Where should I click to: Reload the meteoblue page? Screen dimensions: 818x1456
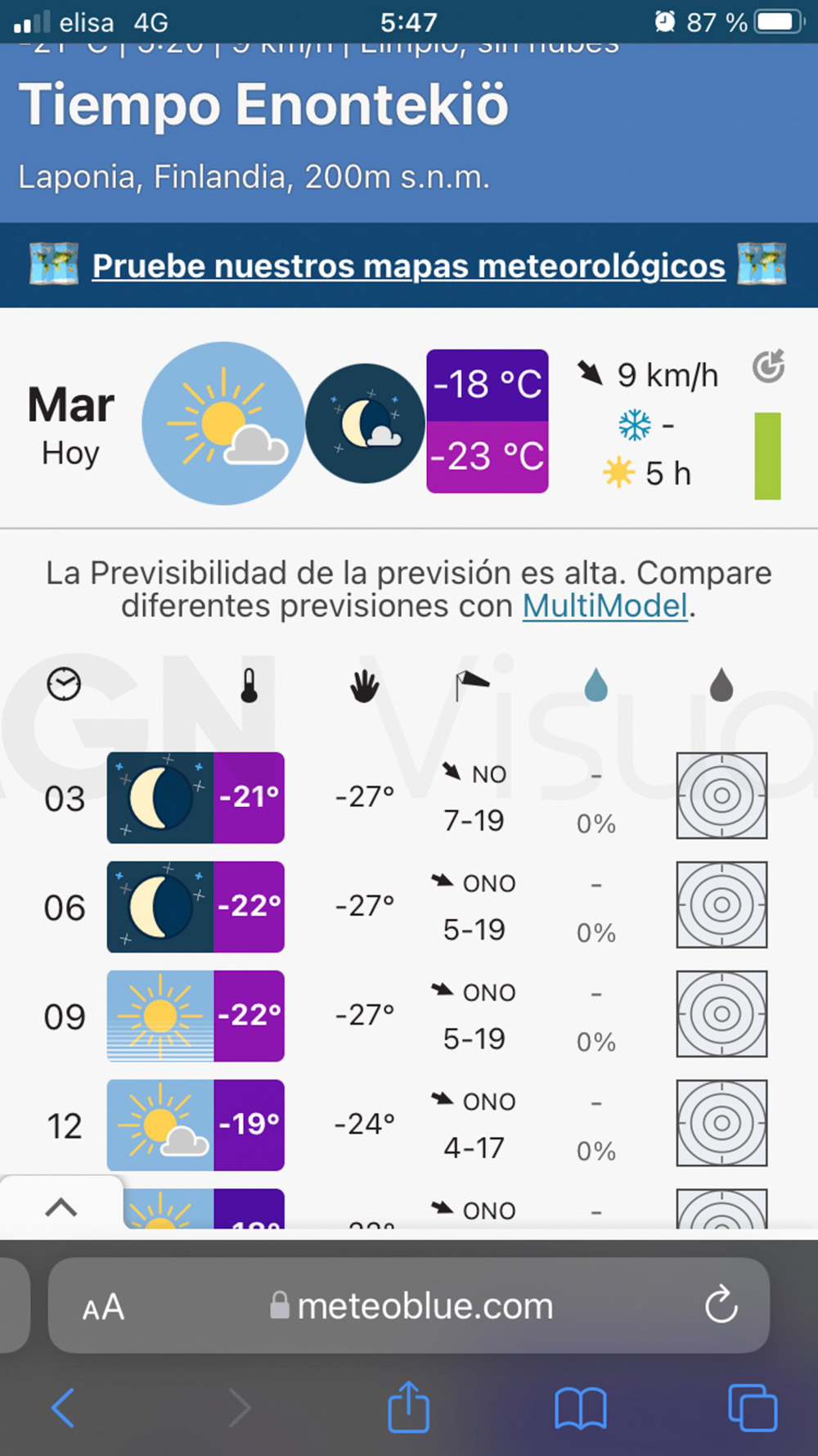[721, 1305]
